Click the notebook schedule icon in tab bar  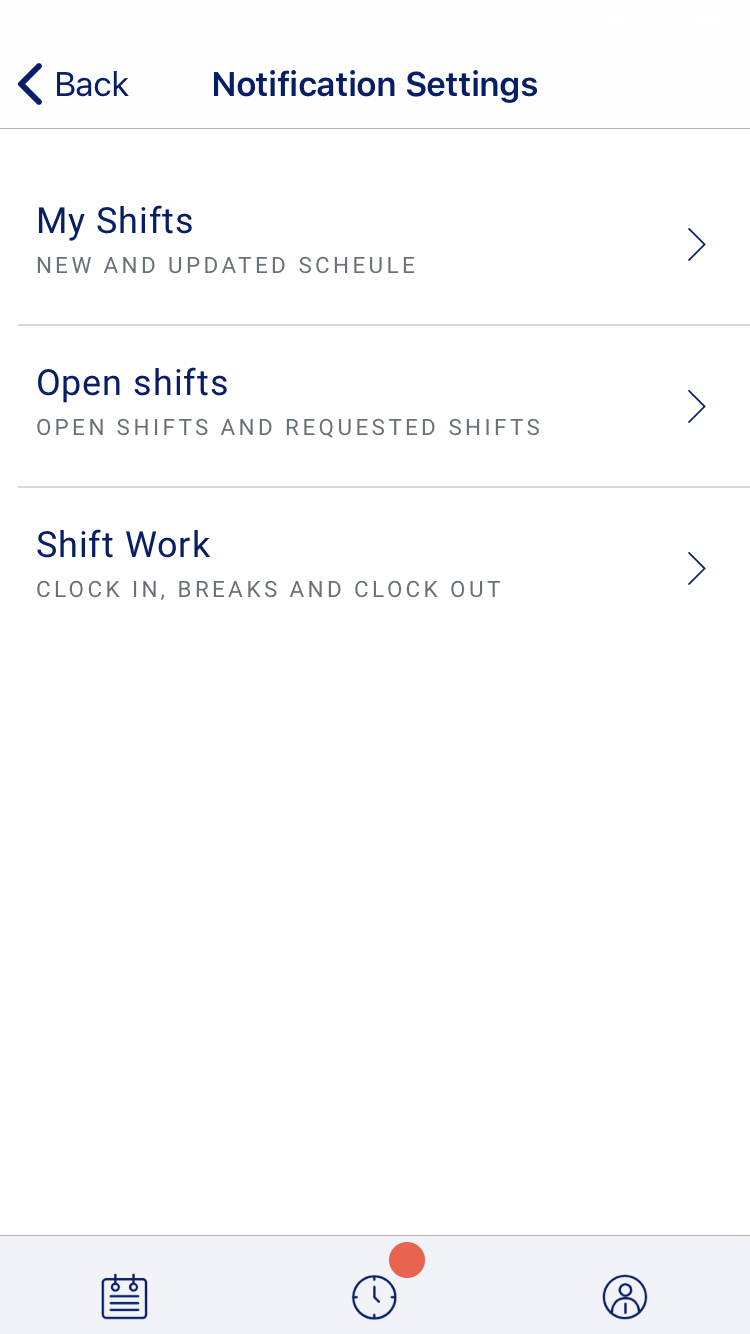pos(123,1296)
